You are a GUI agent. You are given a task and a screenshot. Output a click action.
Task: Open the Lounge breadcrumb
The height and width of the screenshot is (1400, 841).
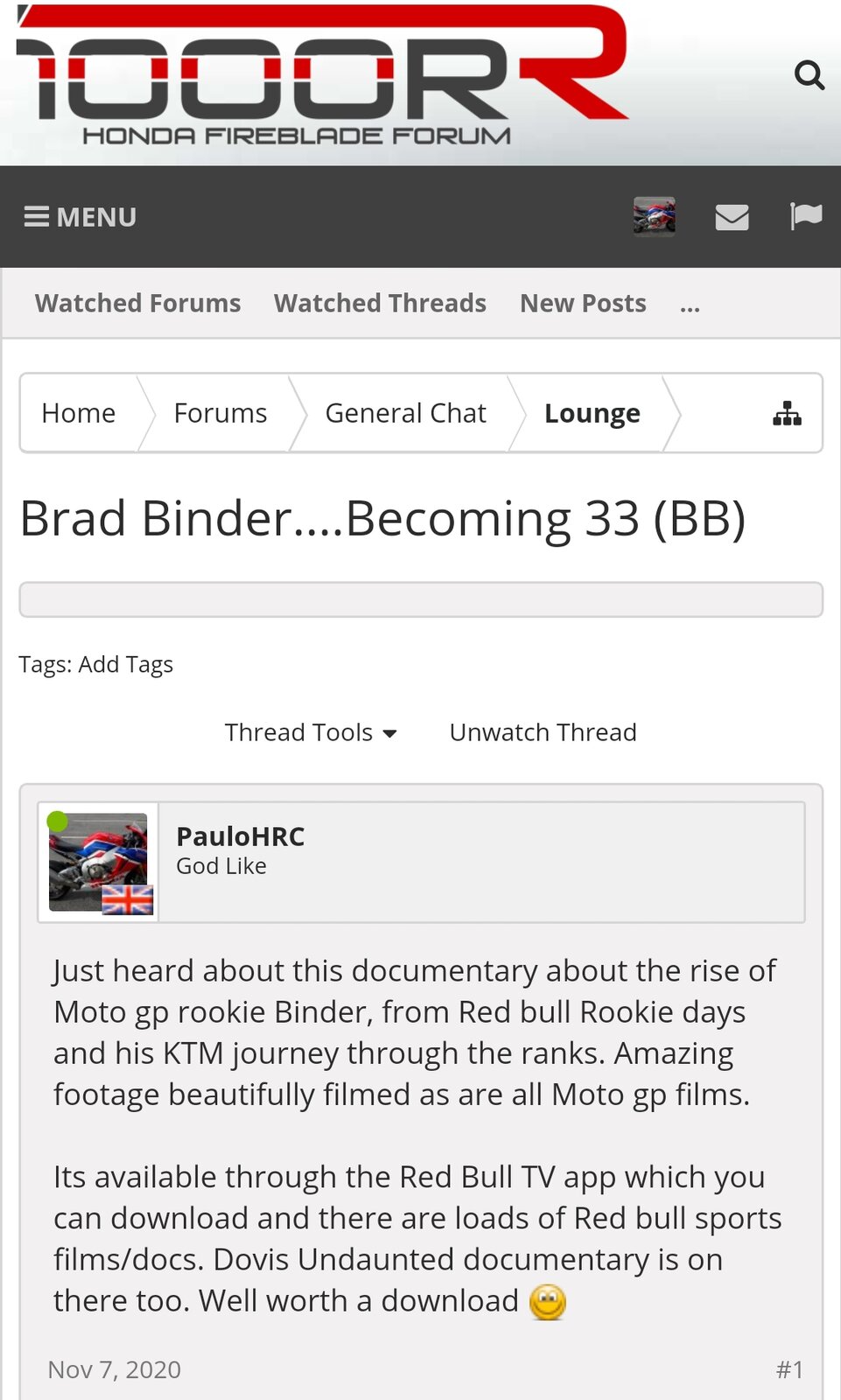point(592,413)
